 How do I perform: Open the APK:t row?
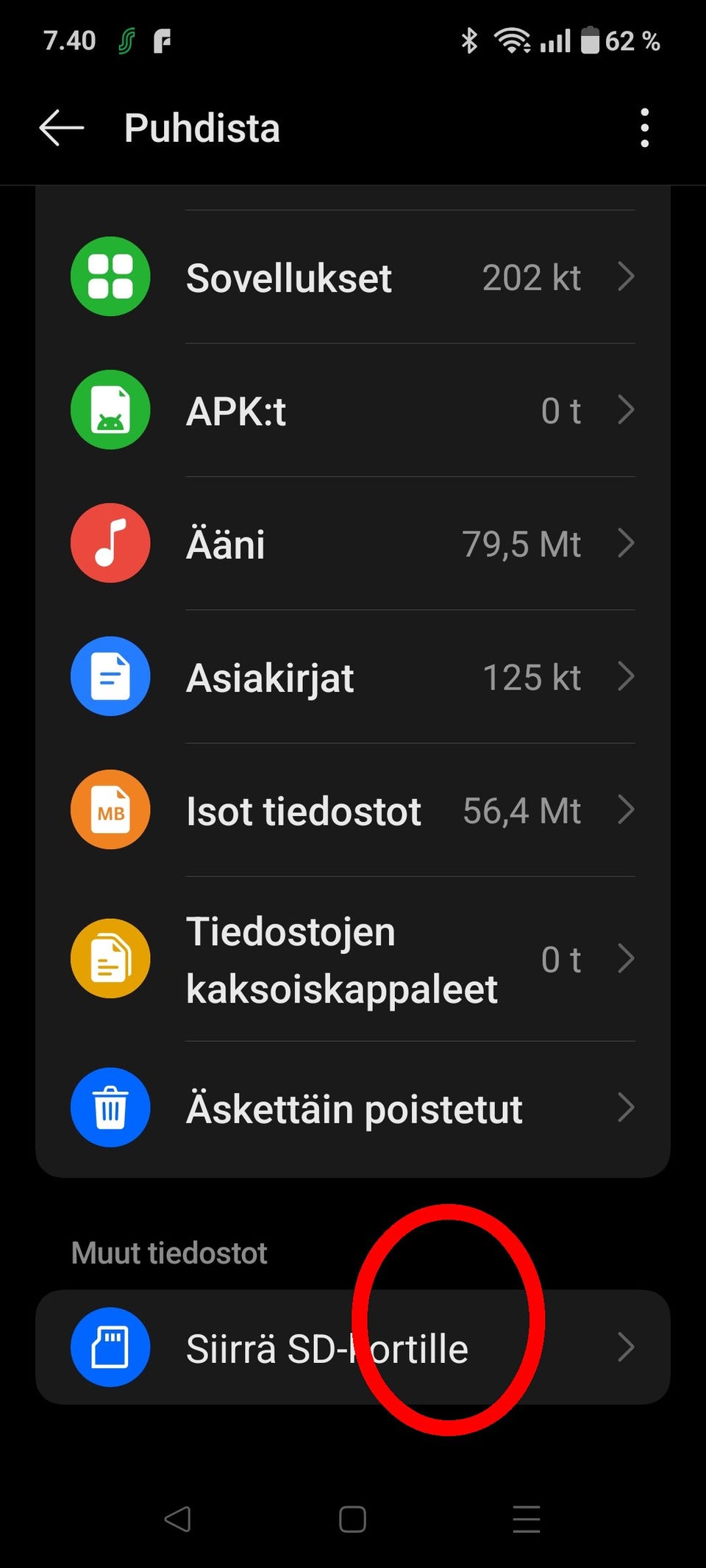click(353, 410)
